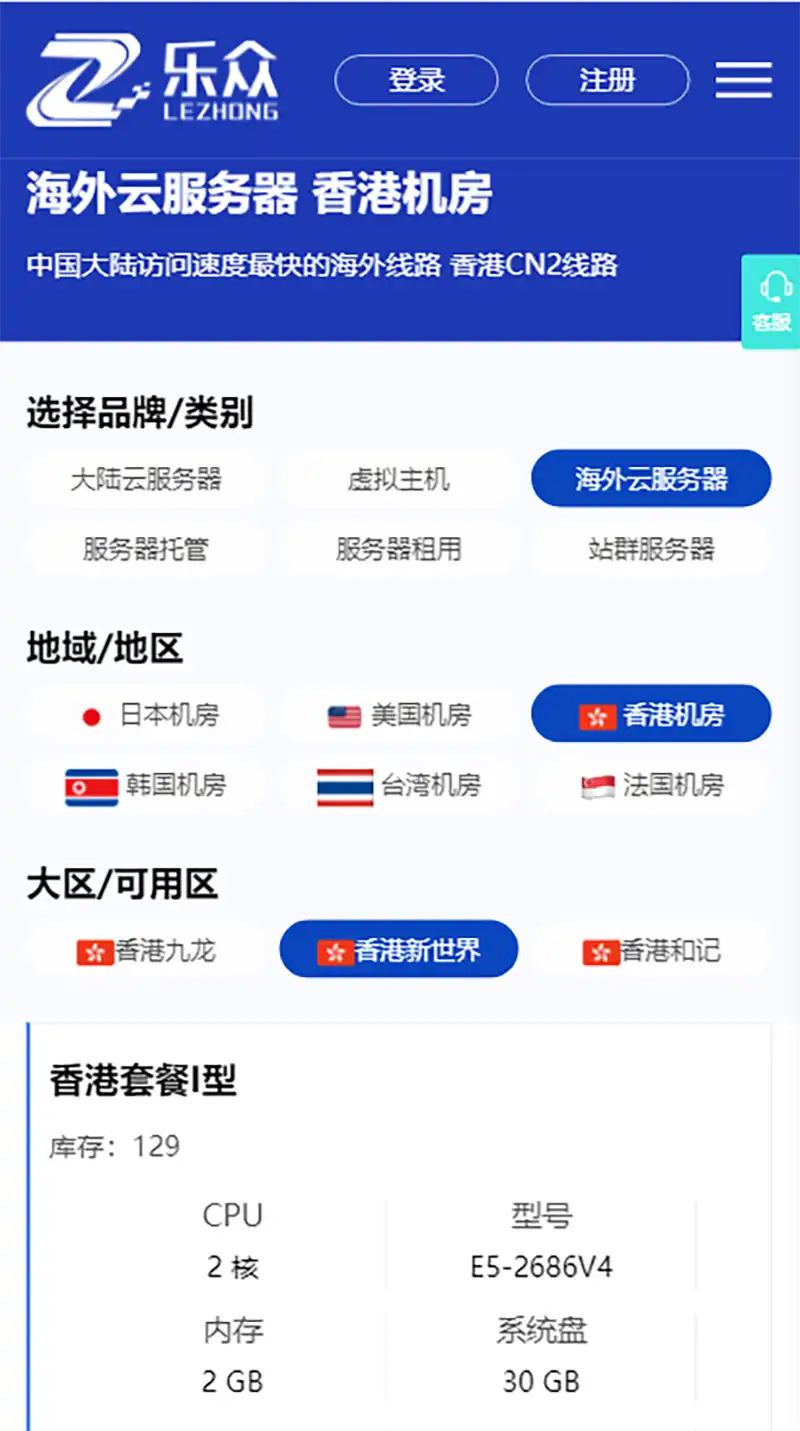
Task: Switch region to 日本机房
Action: (146, 715)
